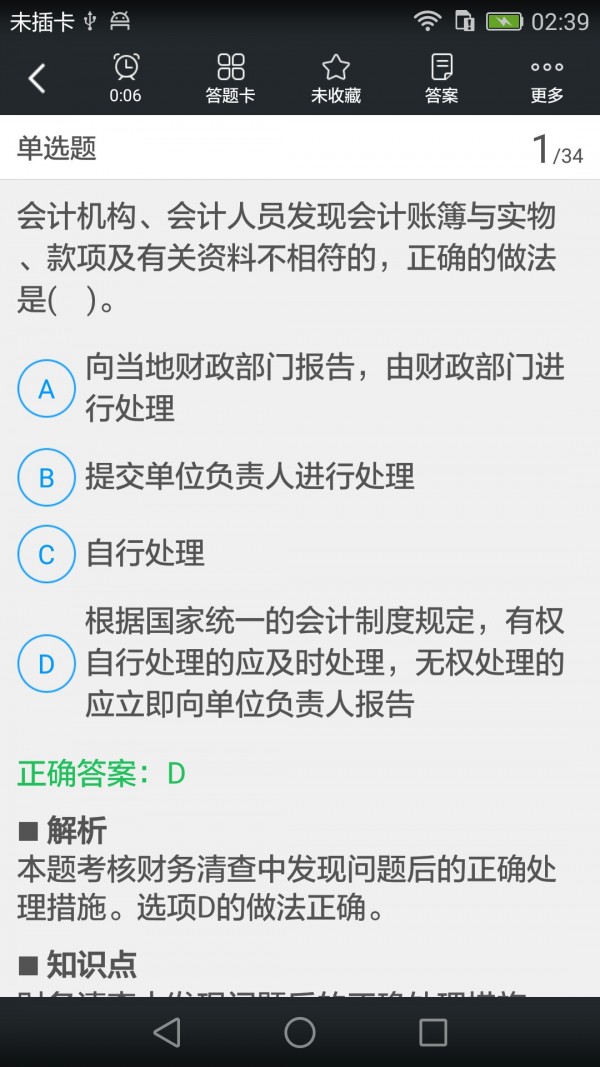Viewport: 600px width, 1067px height.
Task: Select option D 根据国家统一的会计制度规定
Action: click(x=47, y=663)
